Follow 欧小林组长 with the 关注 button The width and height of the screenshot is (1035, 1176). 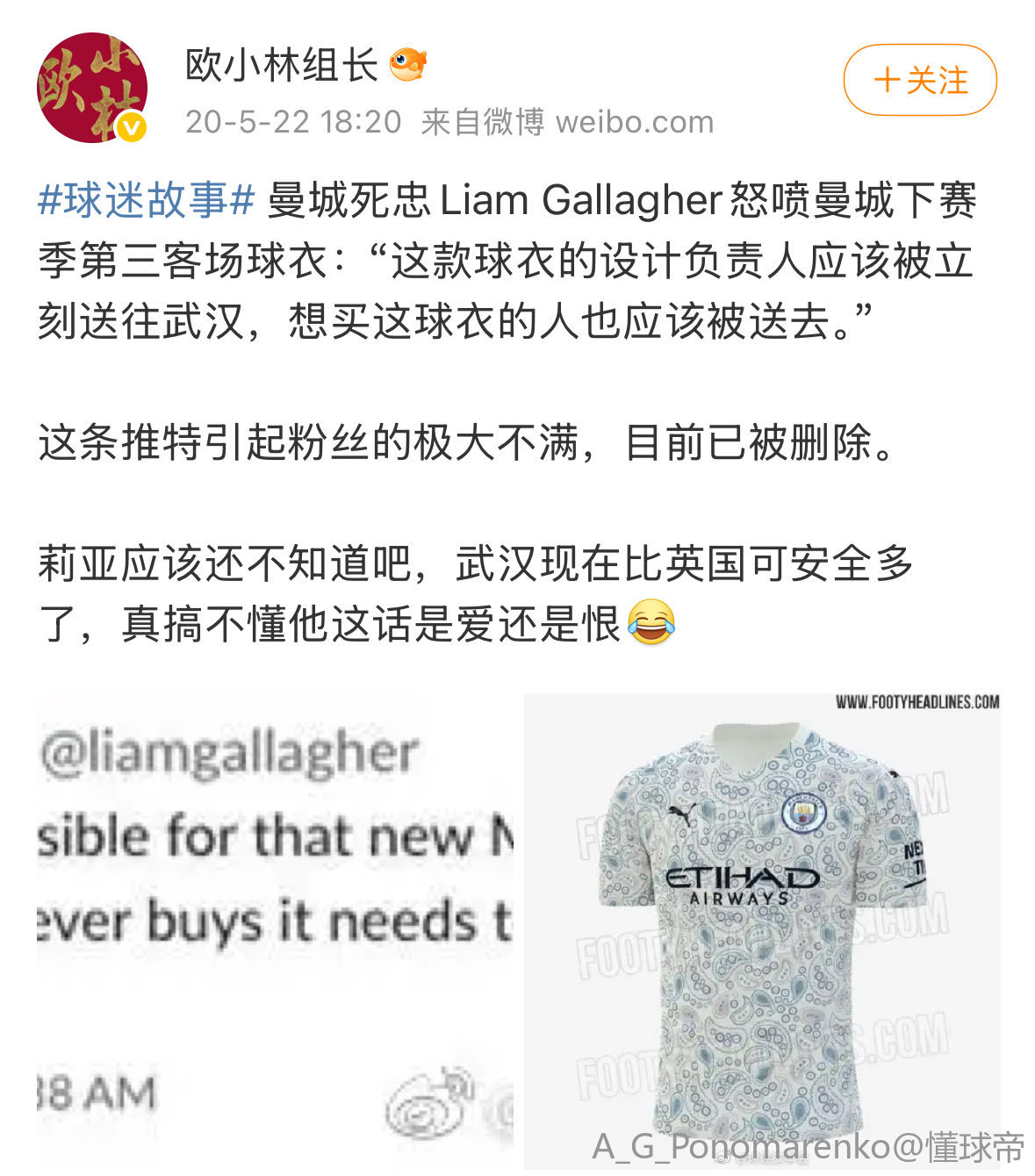click(x=919, y=81)
